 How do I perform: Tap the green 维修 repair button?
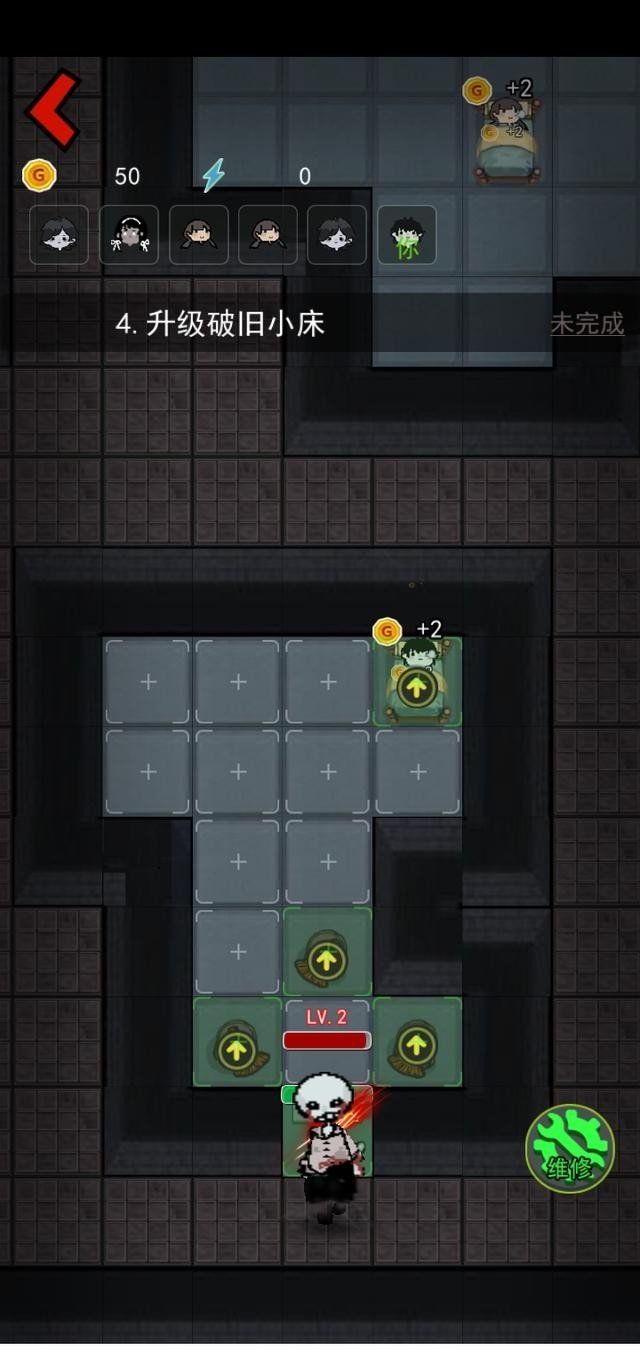coord(570,1148)
